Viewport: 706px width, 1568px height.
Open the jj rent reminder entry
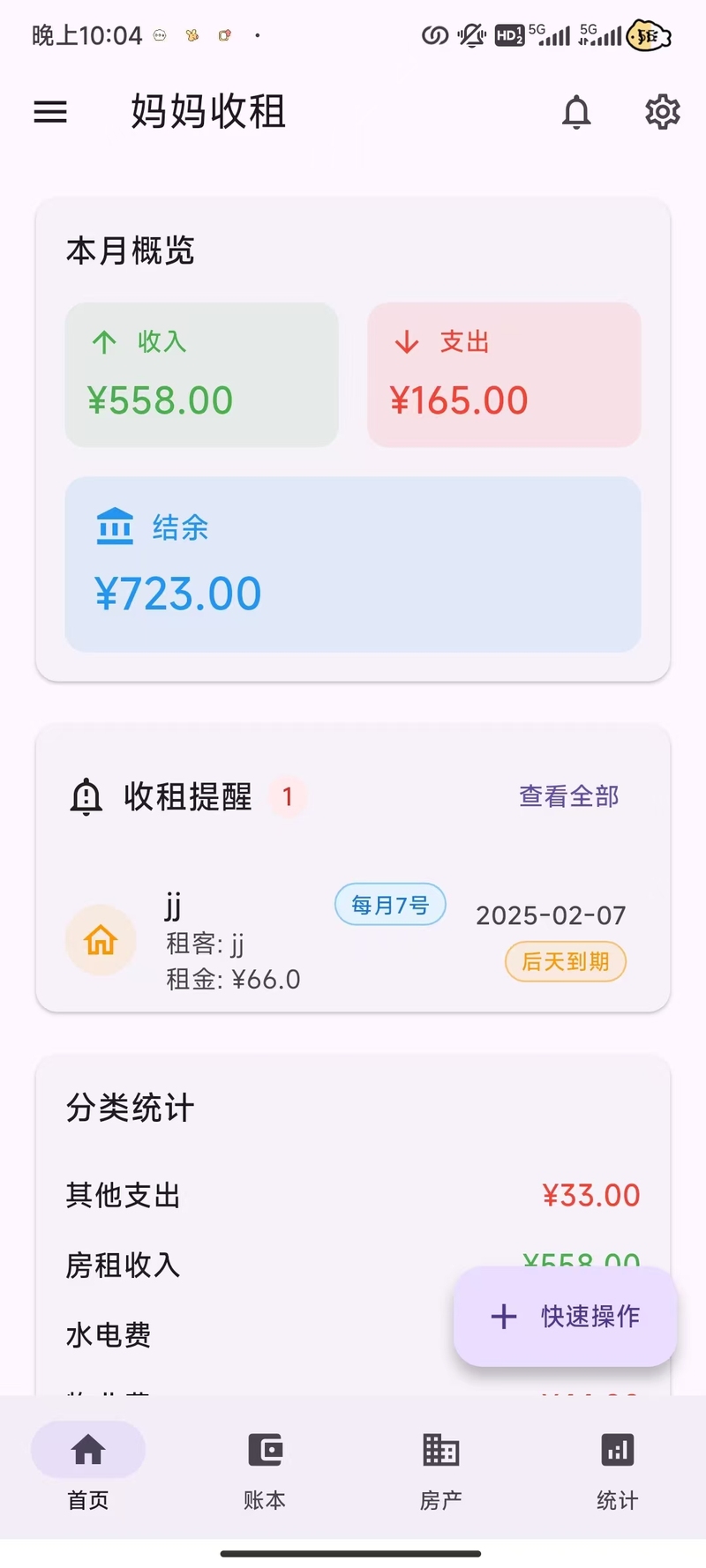(x=353, y=941)
